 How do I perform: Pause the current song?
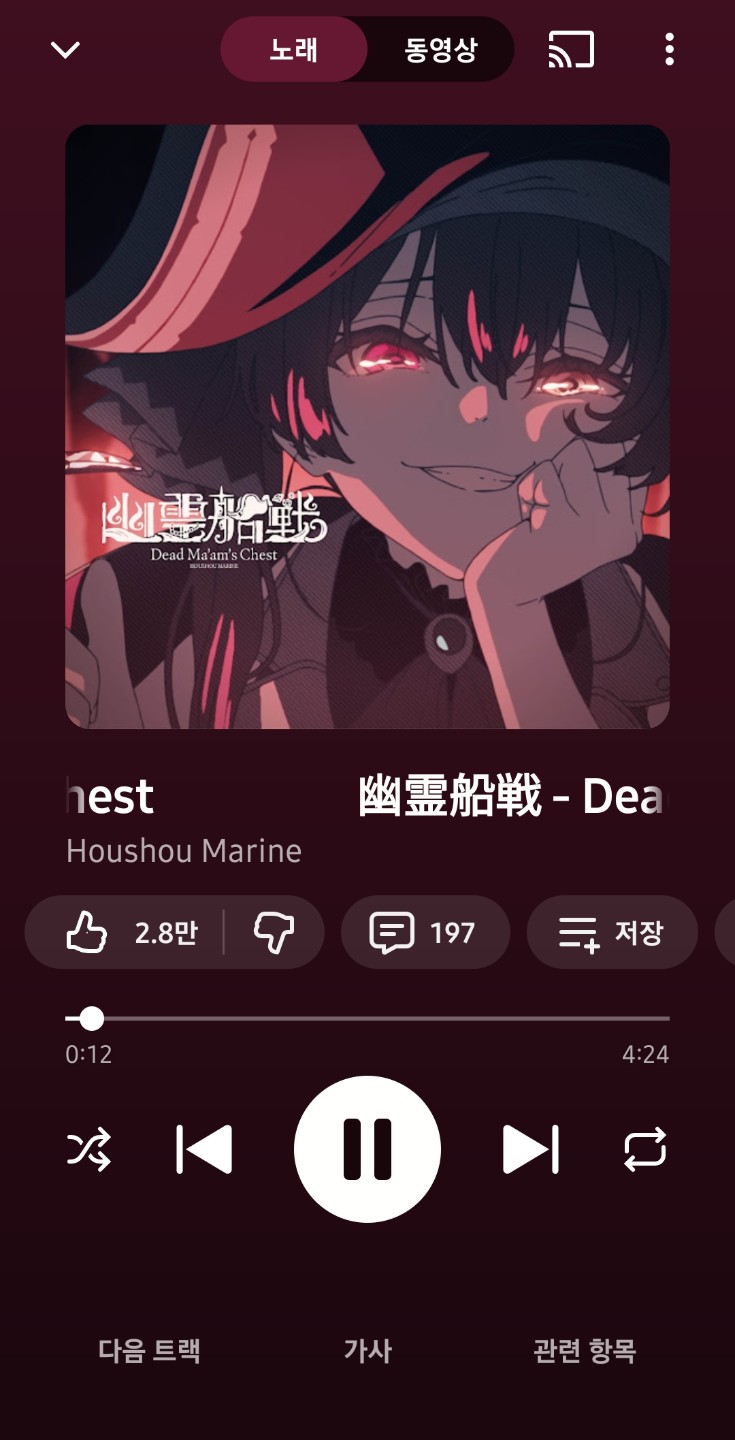pos(367,1150)
